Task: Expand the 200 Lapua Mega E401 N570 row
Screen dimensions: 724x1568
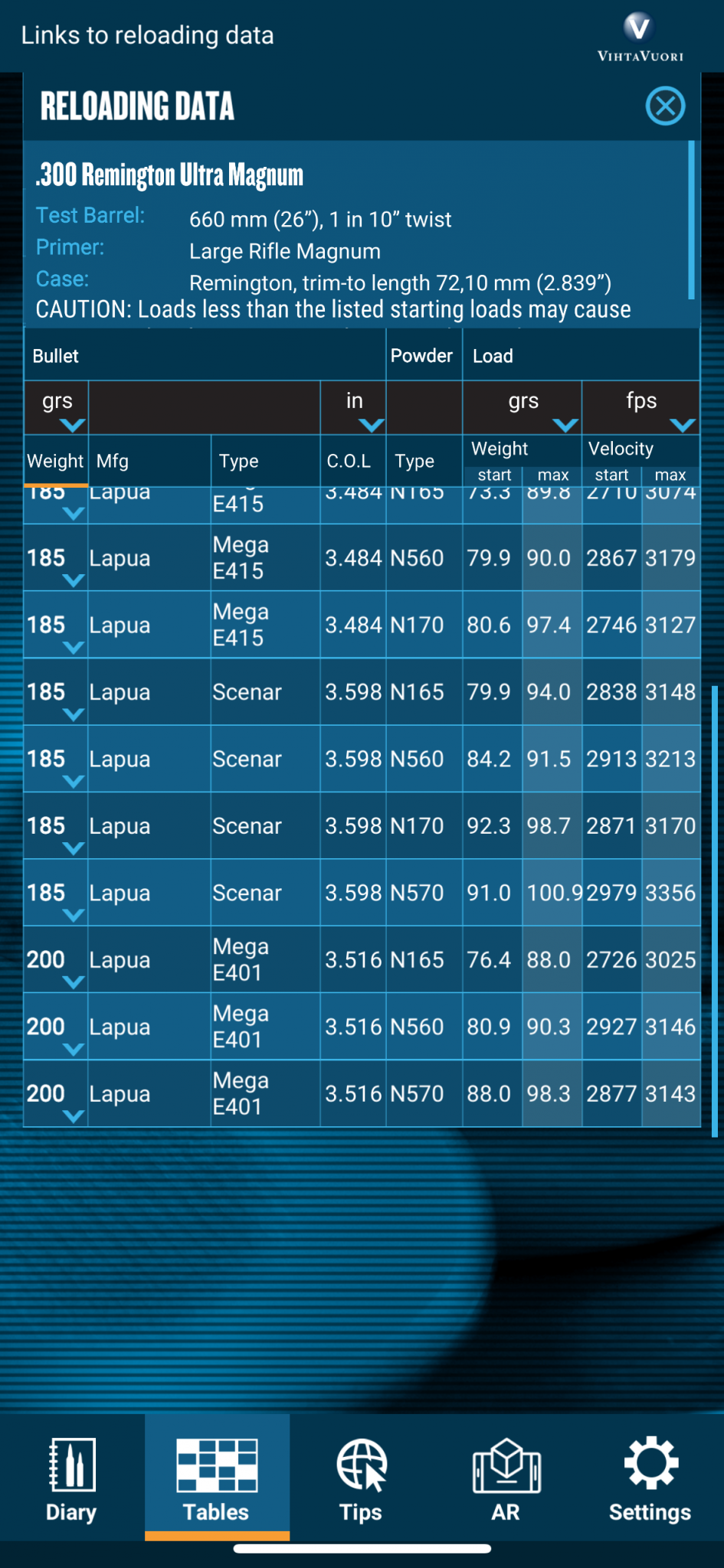Action: (74, 1116)
